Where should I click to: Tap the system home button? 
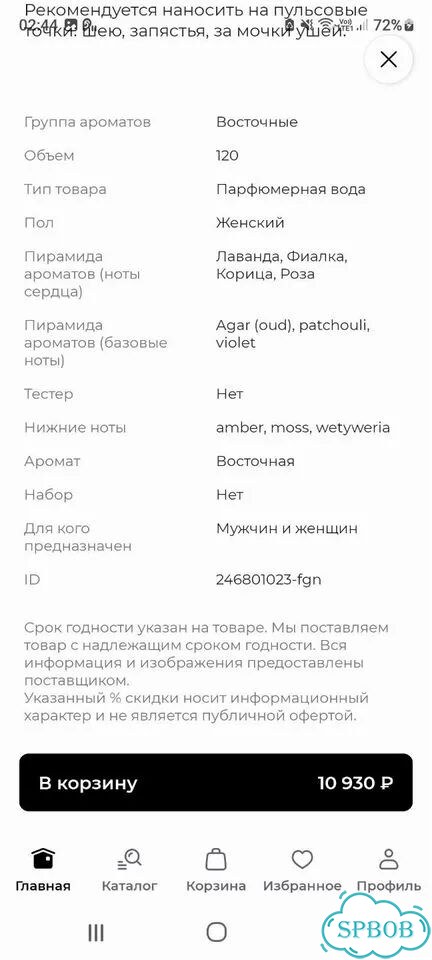click(x=216, y=932)
